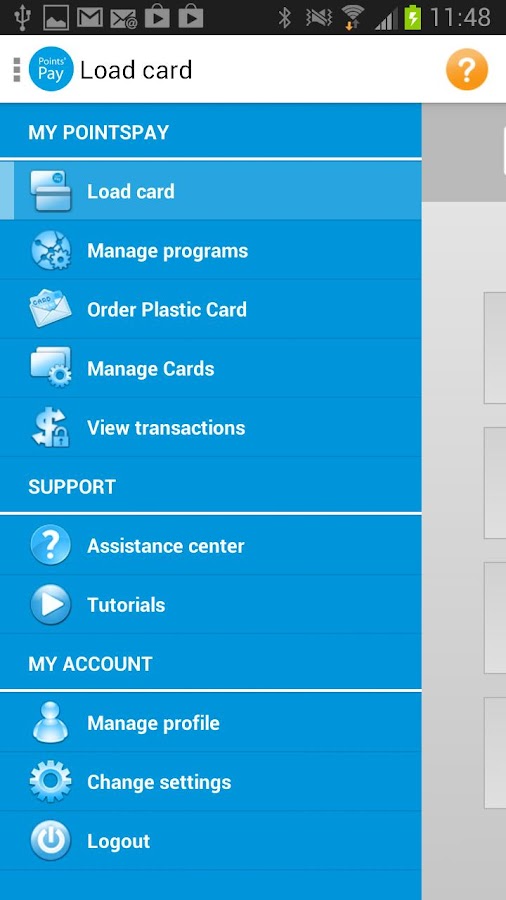Open the Assistance center

[211, 545]
